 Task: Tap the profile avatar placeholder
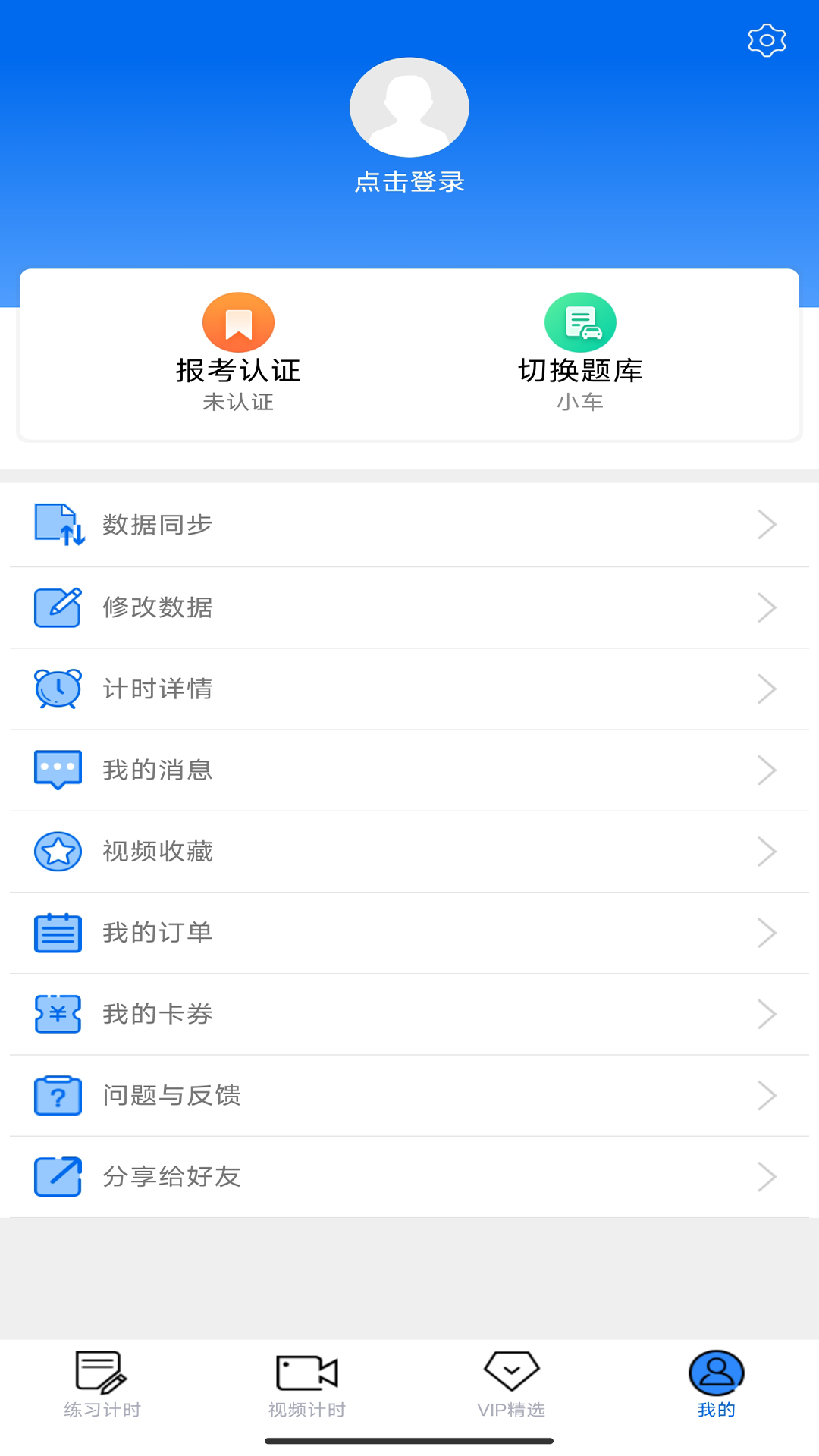409,107
